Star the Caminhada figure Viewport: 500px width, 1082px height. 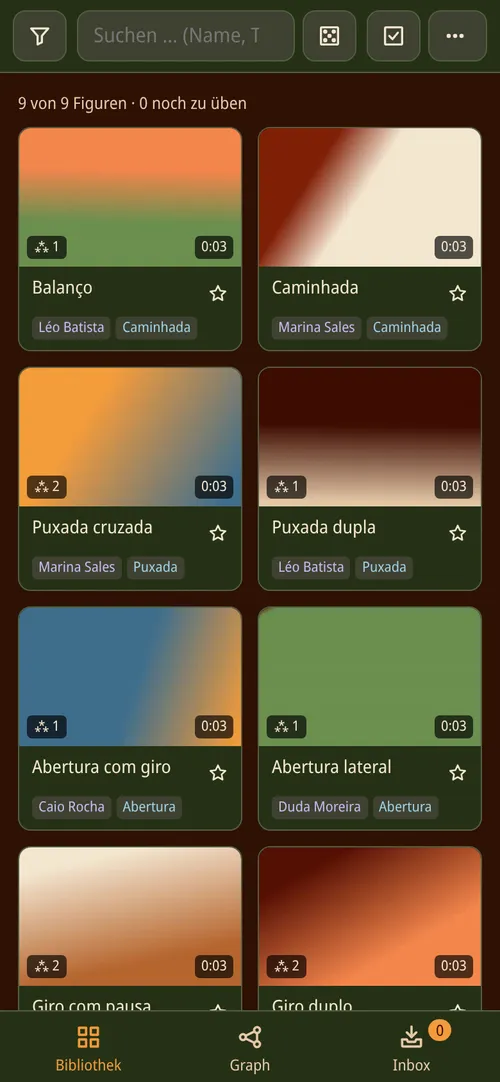coord(457,293)
